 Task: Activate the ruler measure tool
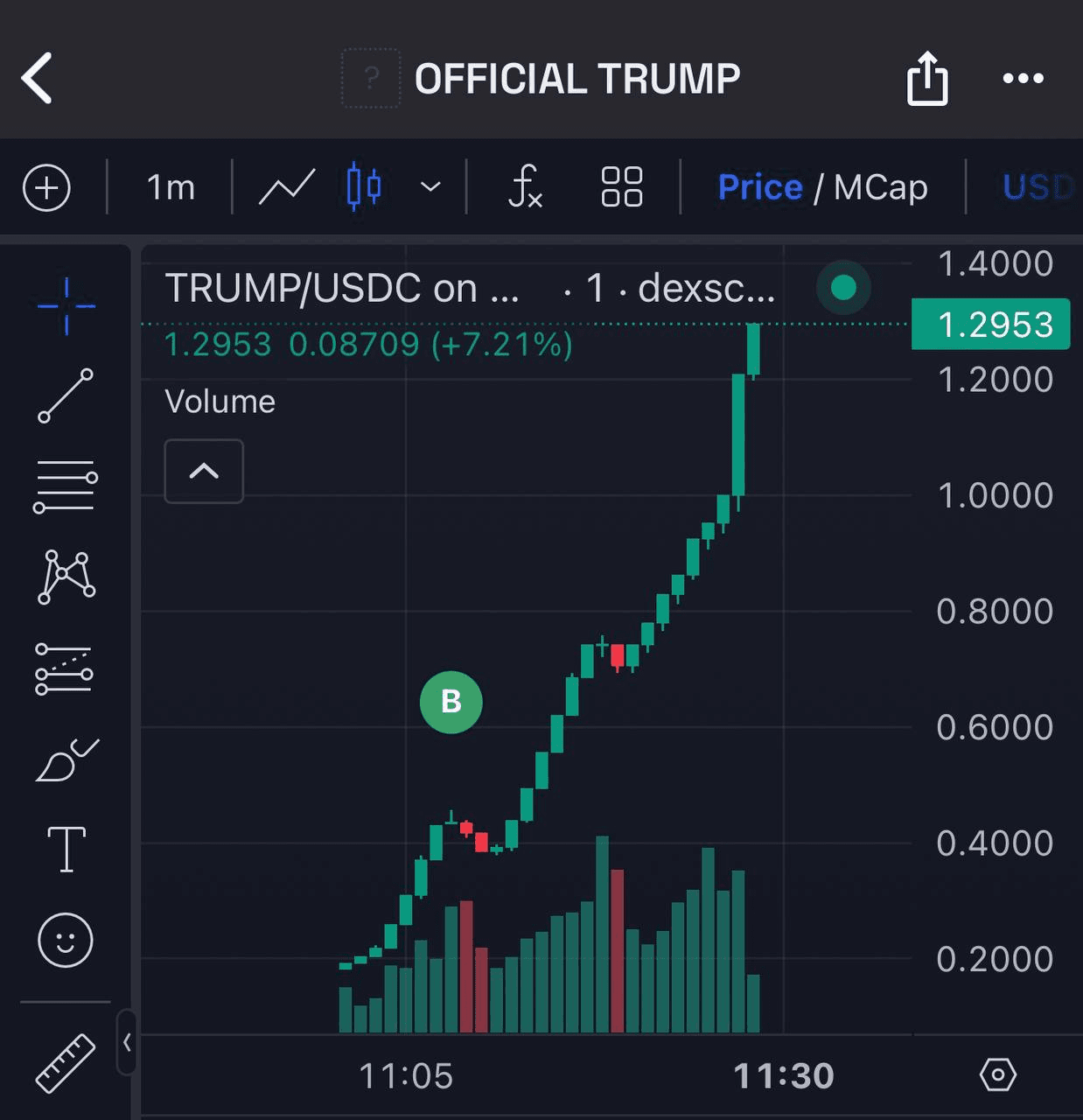(66, 1063)
